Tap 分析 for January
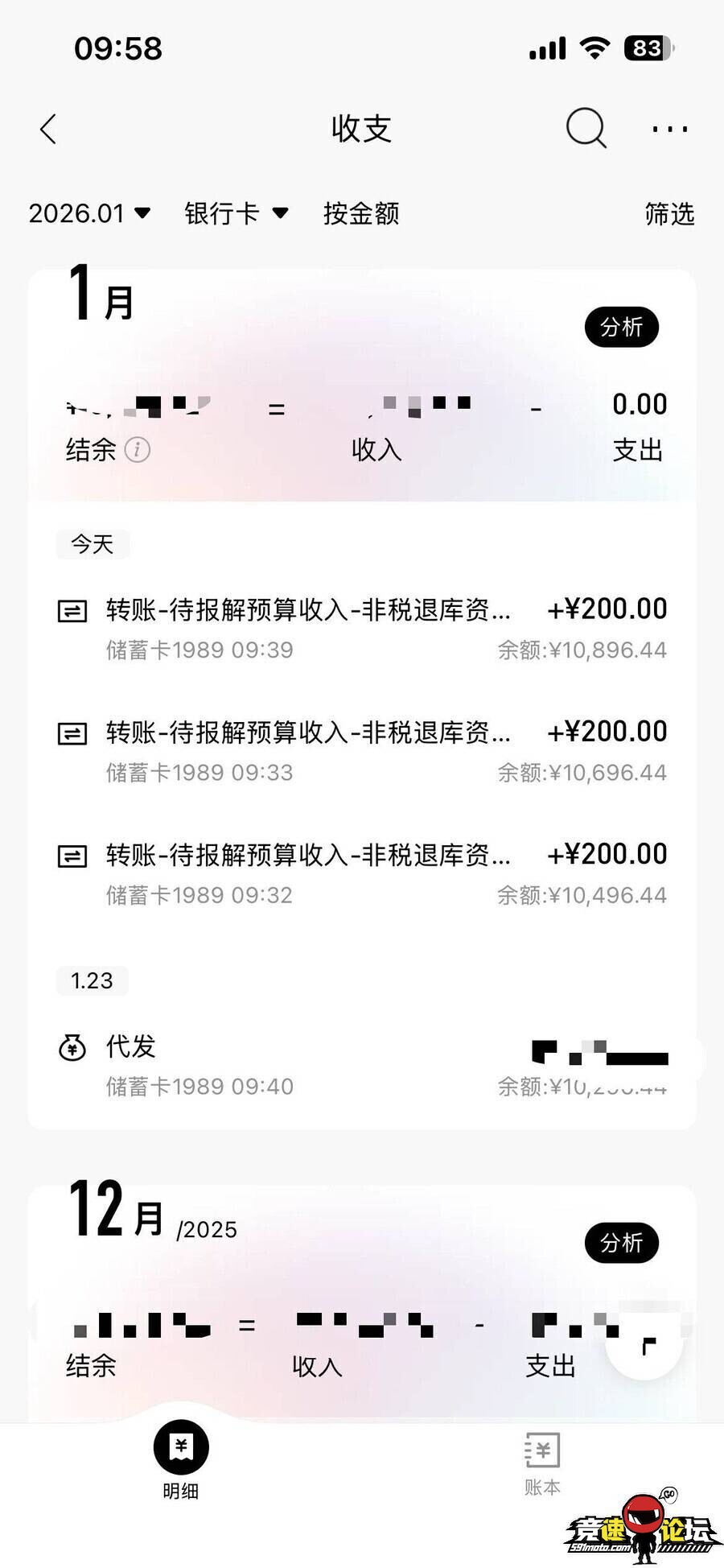Viewport: 724px width, 1568px height. [x=621, y=327]
